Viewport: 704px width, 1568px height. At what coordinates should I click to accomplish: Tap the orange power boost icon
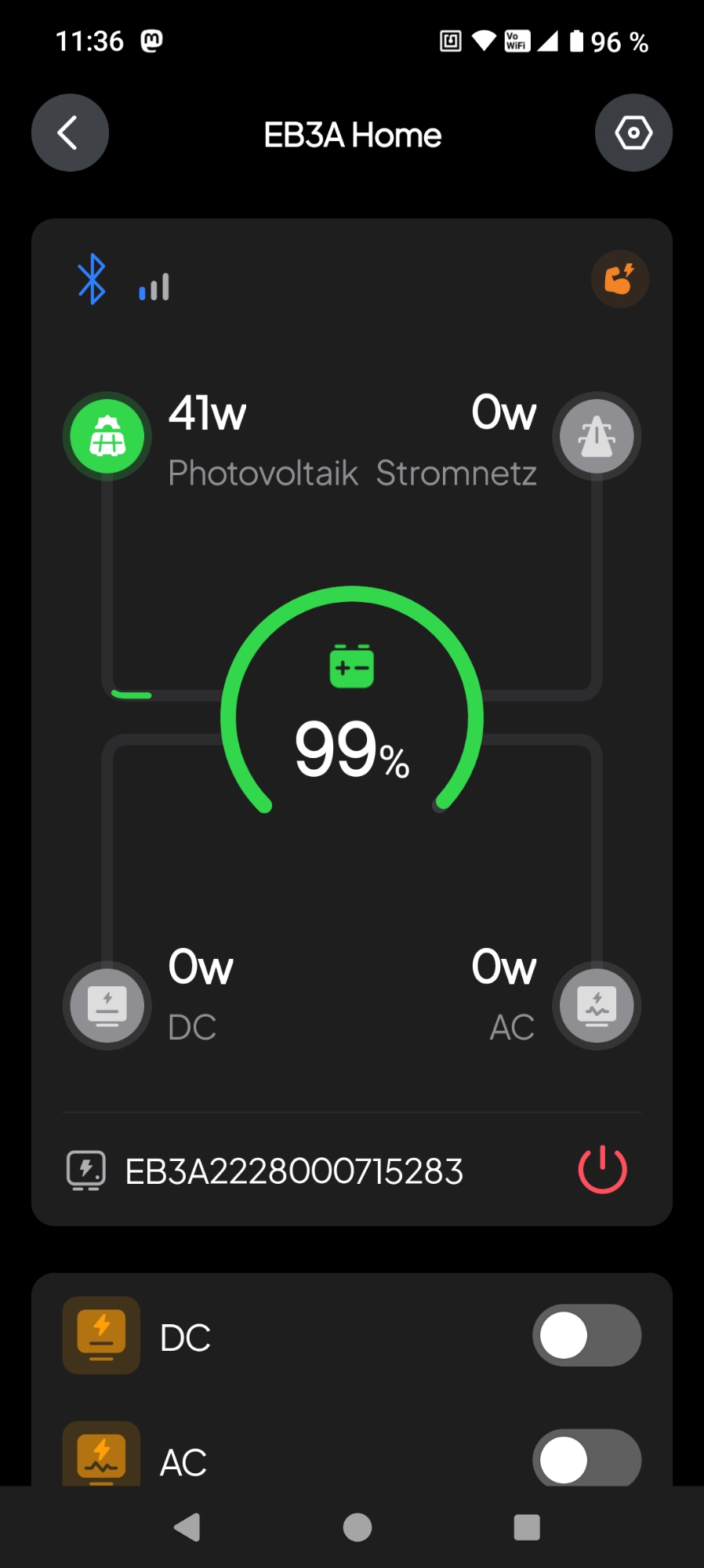619,278
